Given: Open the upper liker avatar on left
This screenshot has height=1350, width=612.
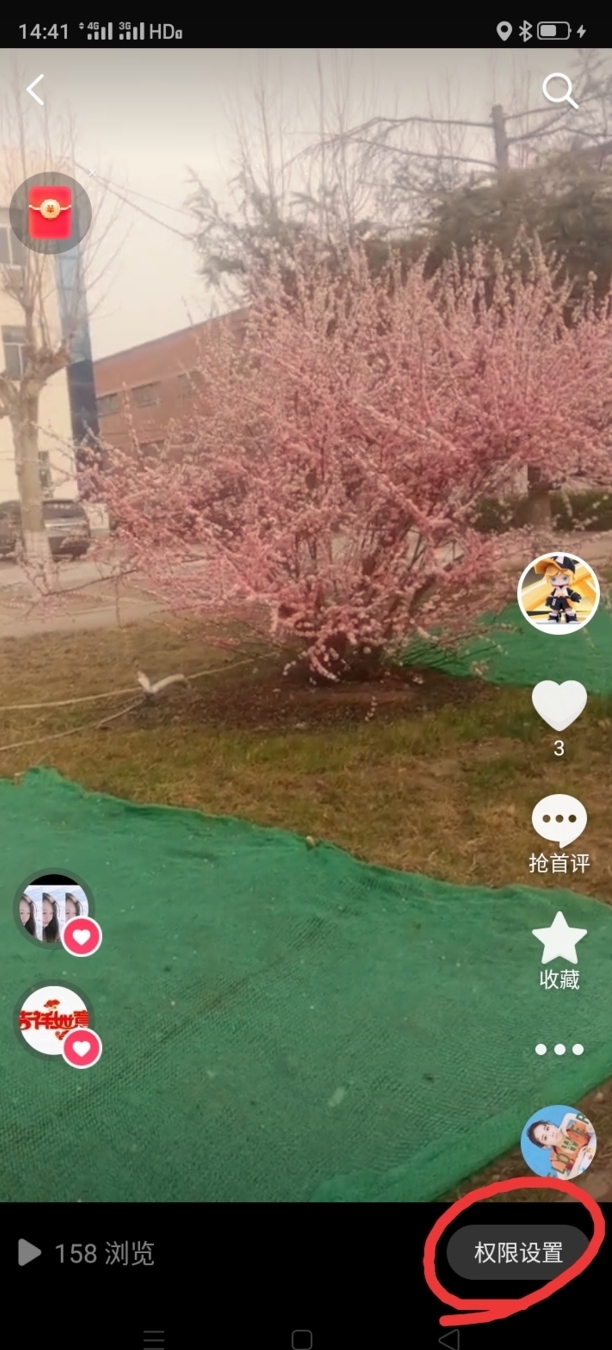Looking at the screenshot, I should 52,909.
